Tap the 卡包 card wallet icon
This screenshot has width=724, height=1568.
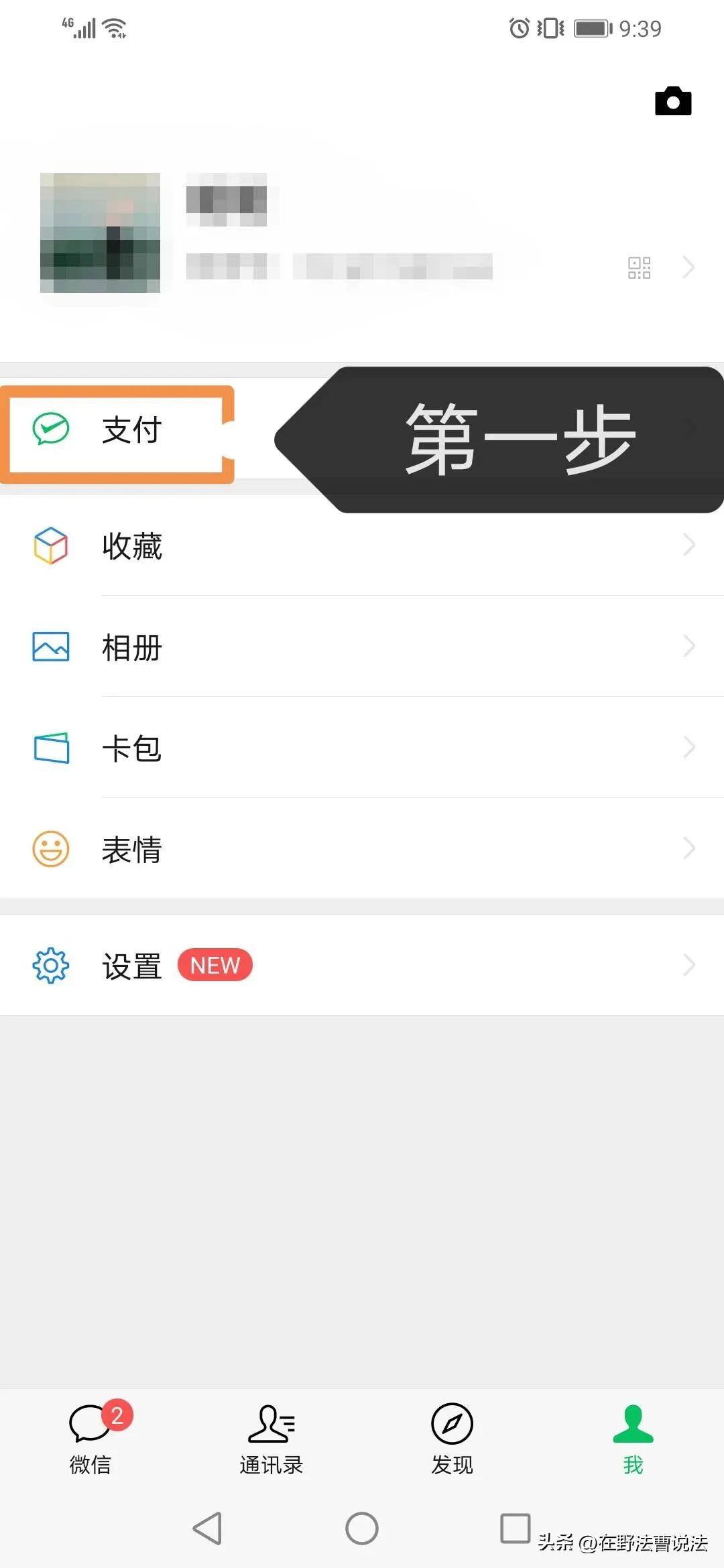pos(50,747)
